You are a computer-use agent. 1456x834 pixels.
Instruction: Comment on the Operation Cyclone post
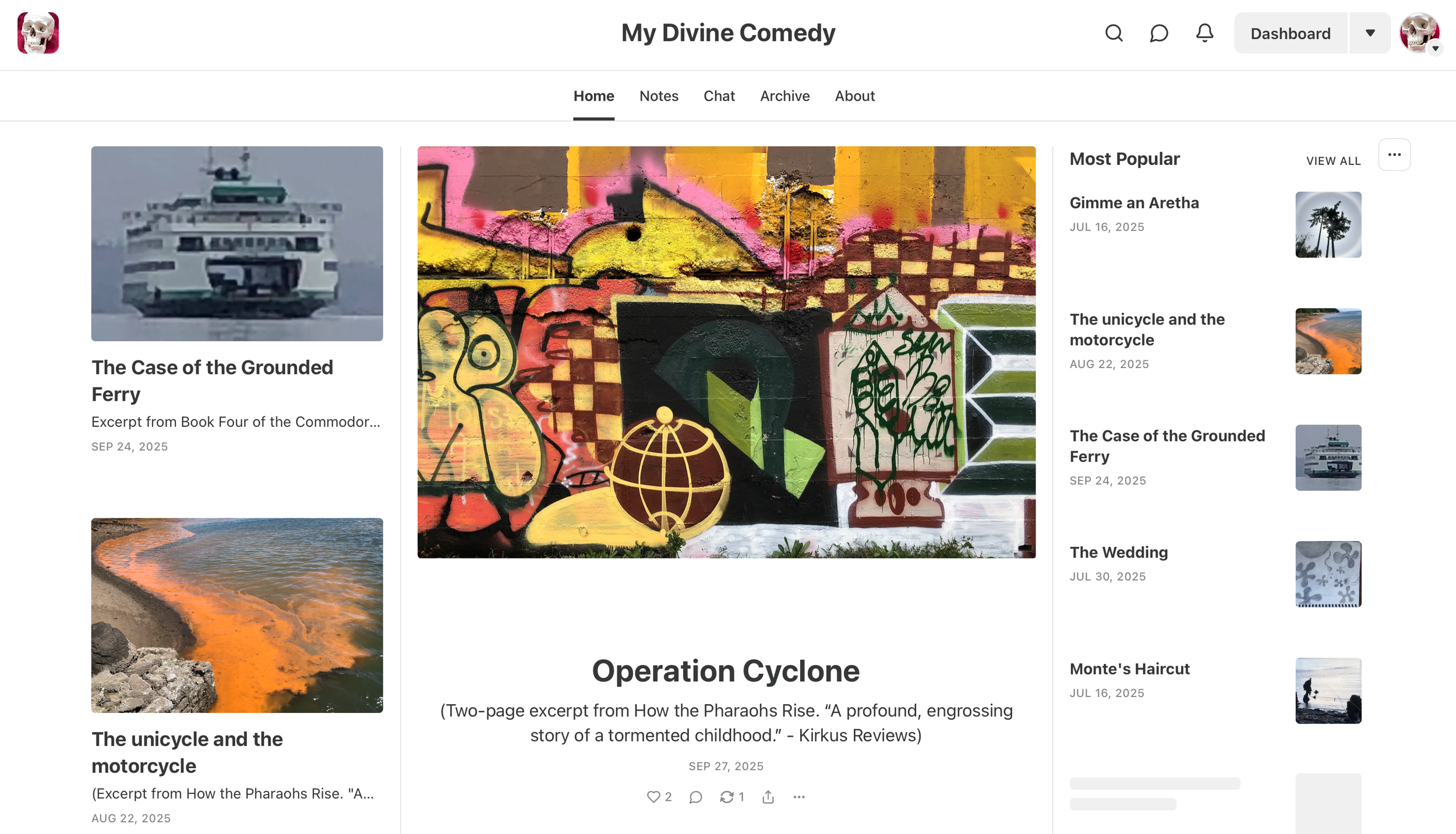click(695, 797)
